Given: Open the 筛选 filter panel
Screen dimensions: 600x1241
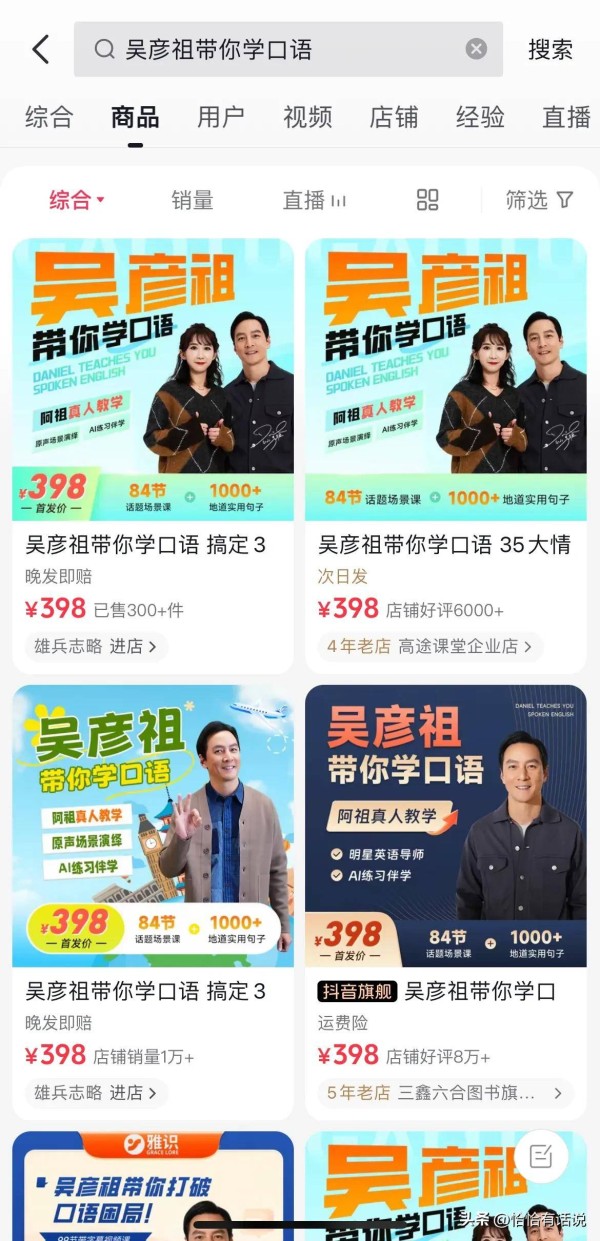Looking at the screenshot, I should click(x=539, y=200).
